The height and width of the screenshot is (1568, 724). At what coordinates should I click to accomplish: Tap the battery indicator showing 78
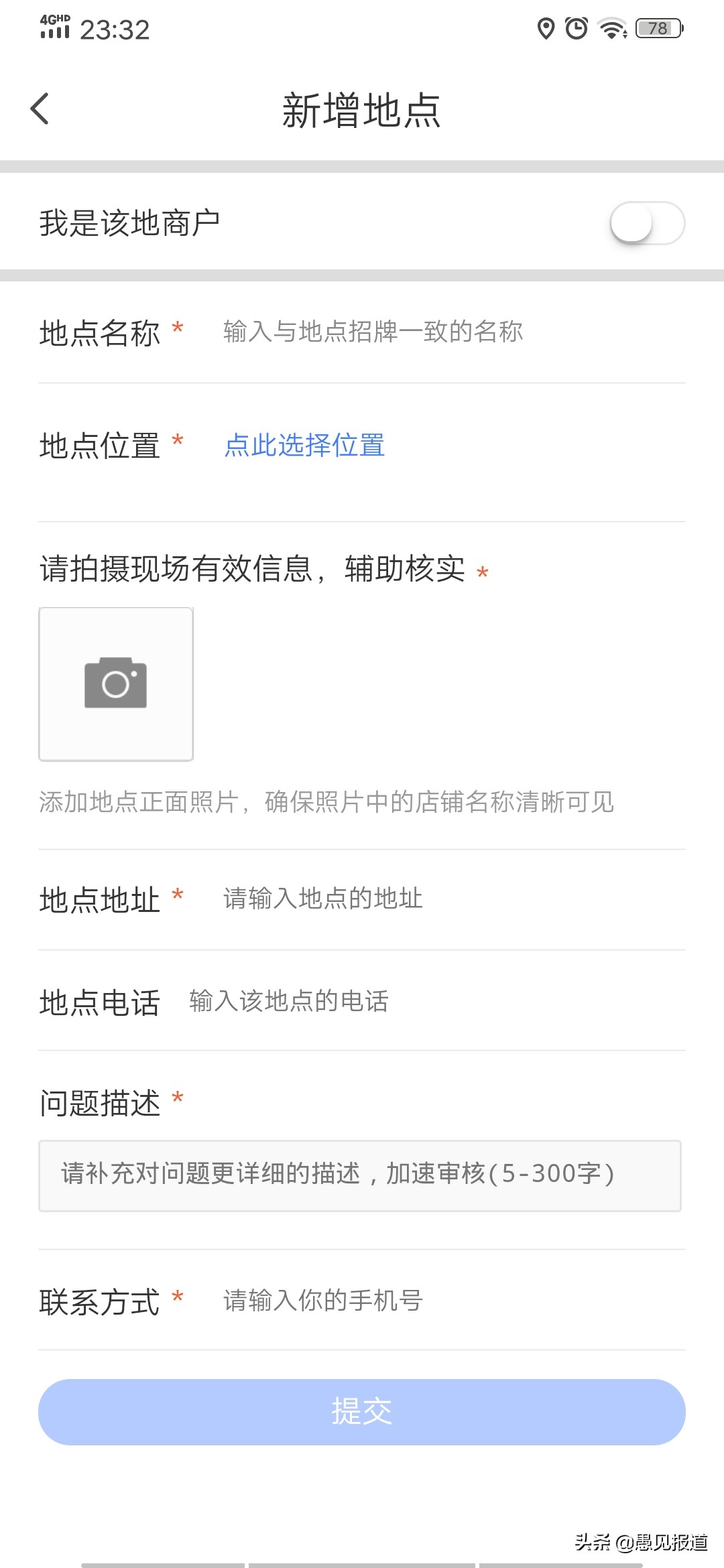654,28
